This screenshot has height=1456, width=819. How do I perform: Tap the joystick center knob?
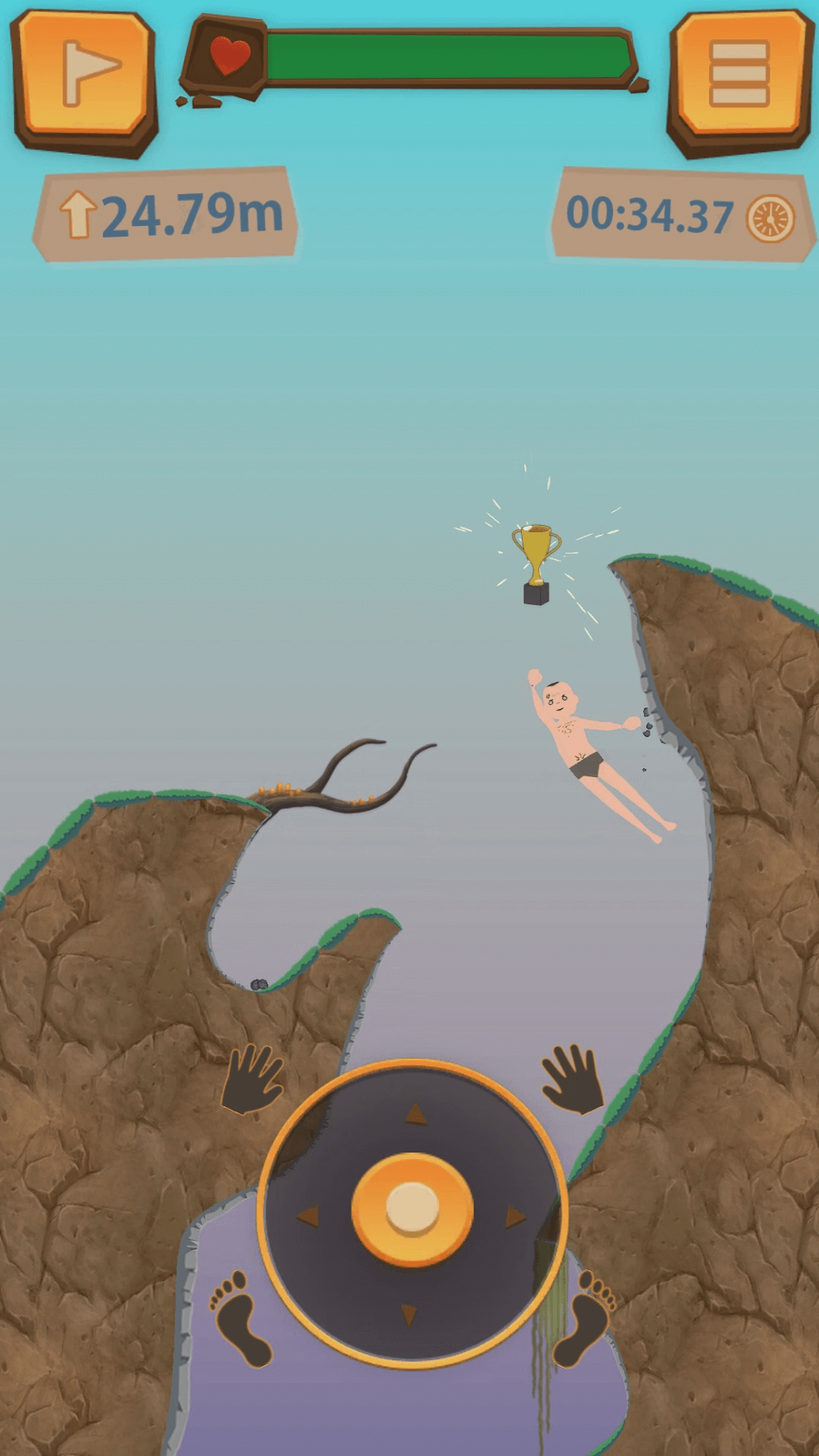[x=412, y=1209]
